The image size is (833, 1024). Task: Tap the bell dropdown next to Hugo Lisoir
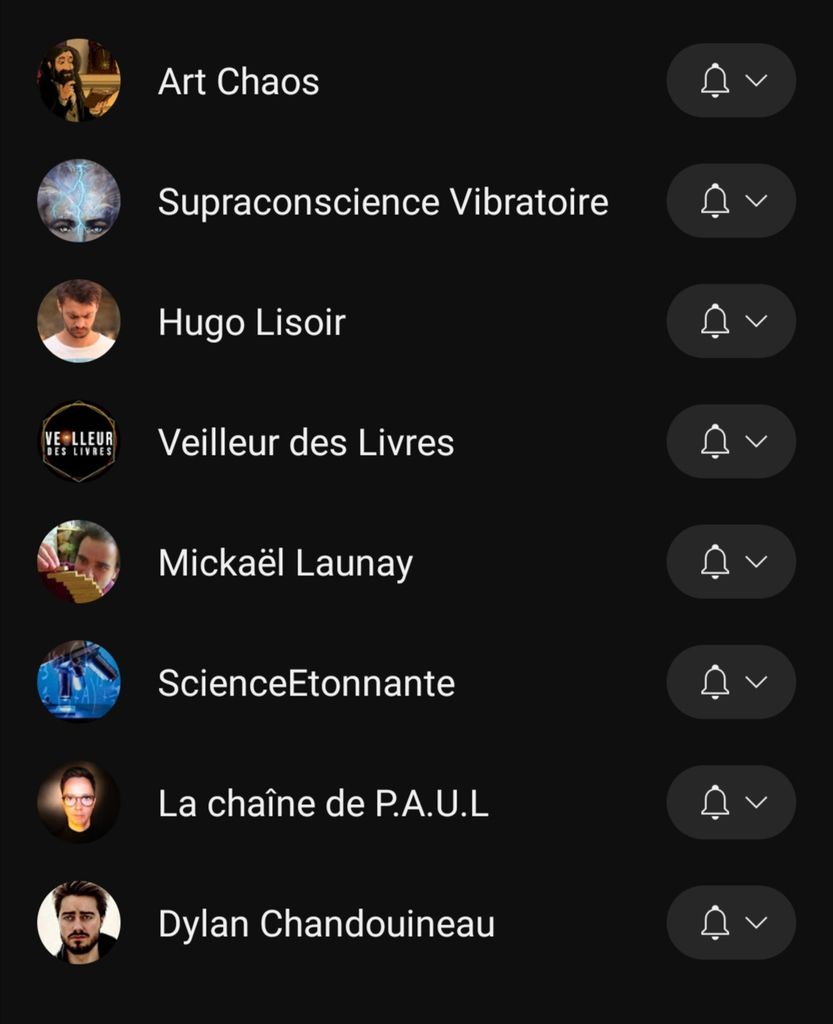(x=731, y=321)
